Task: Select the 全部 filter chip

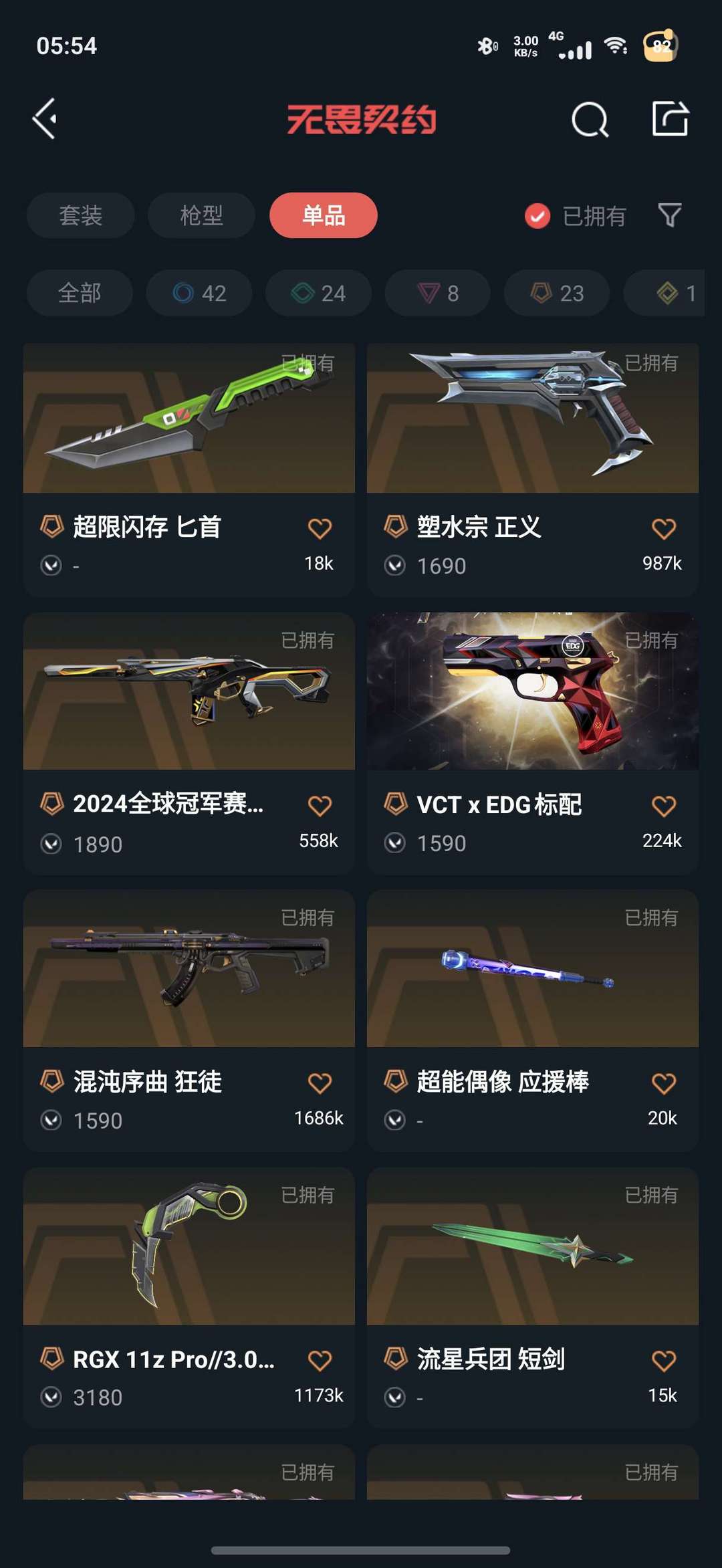Action: coord(80,293)
